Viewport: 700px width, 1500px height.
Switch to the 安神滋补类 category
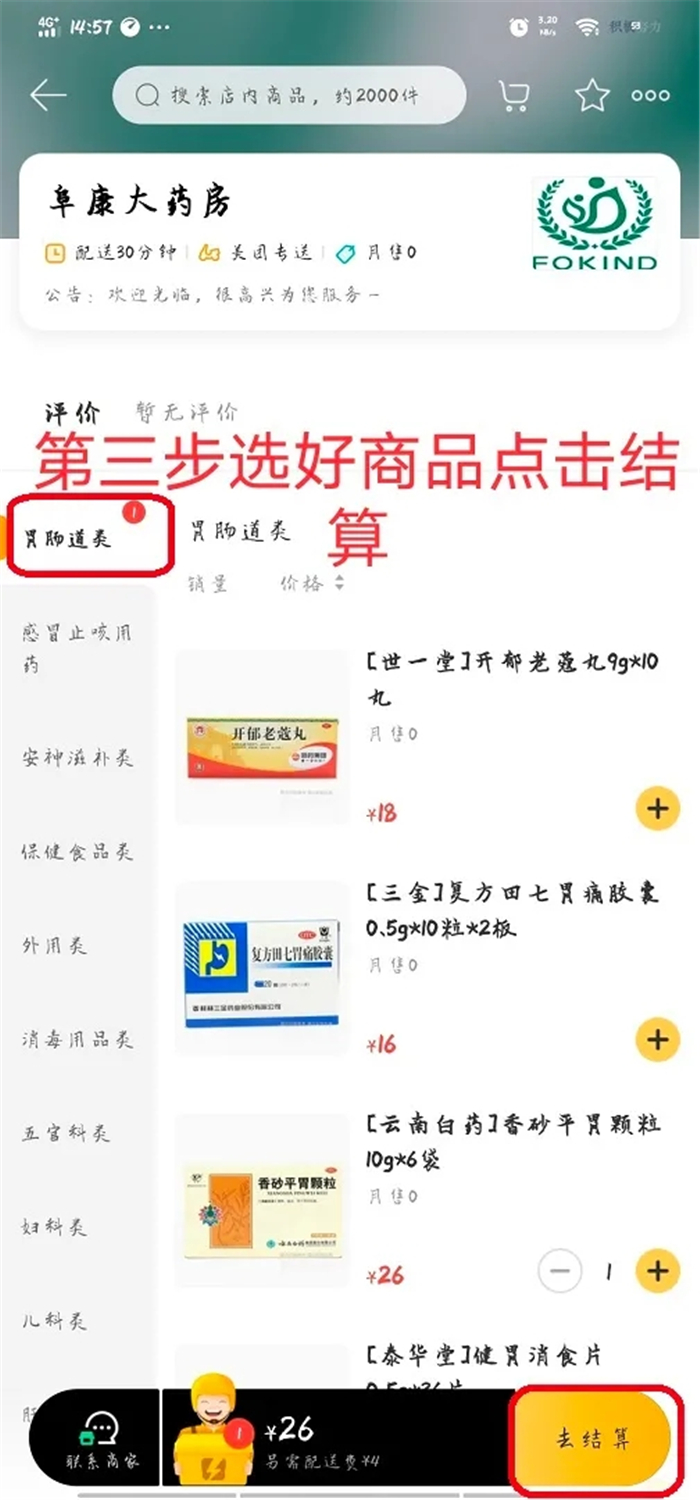pos(77,758)
